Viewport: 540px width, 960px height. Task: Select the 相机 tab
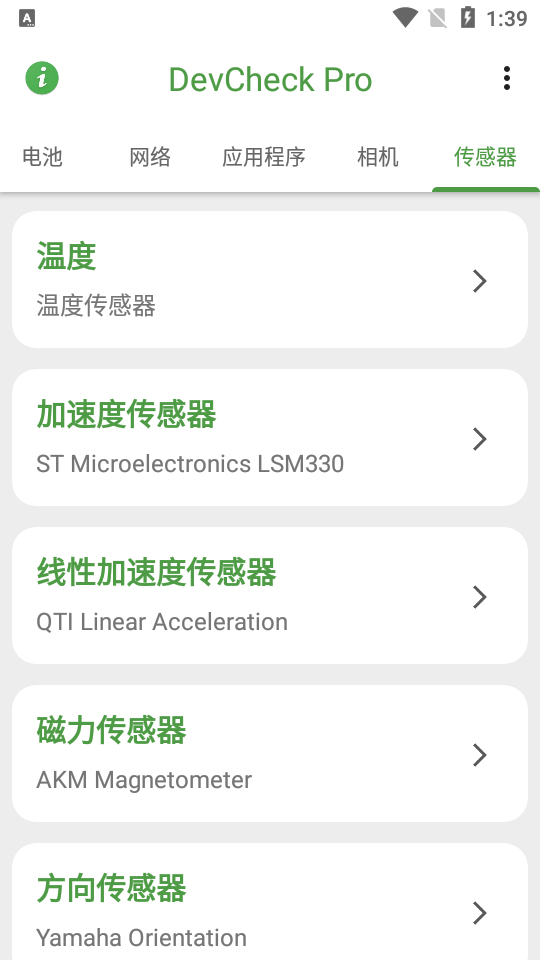[x=378, y=157]
